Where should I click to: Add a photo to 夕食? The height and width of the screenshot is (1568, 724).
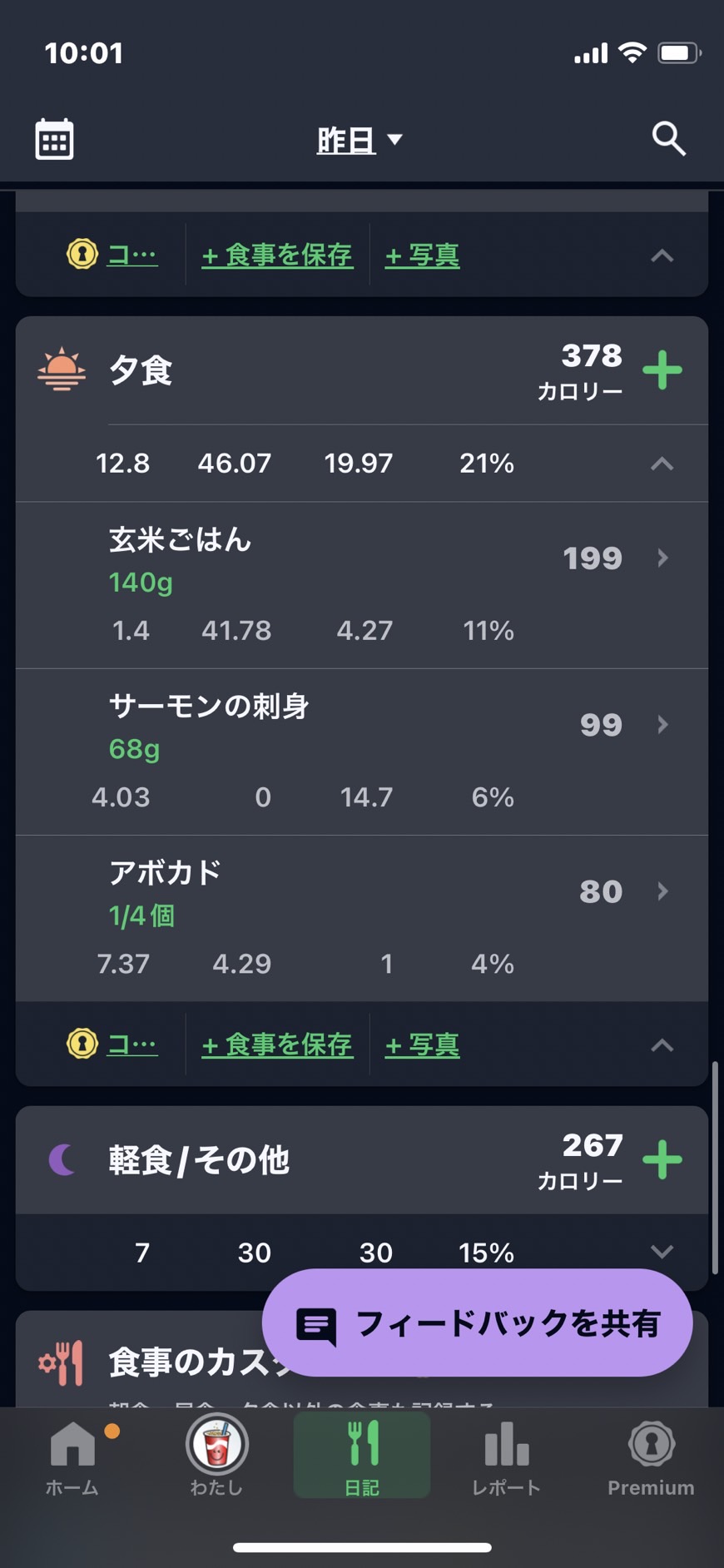click(x=422, y=1045)
